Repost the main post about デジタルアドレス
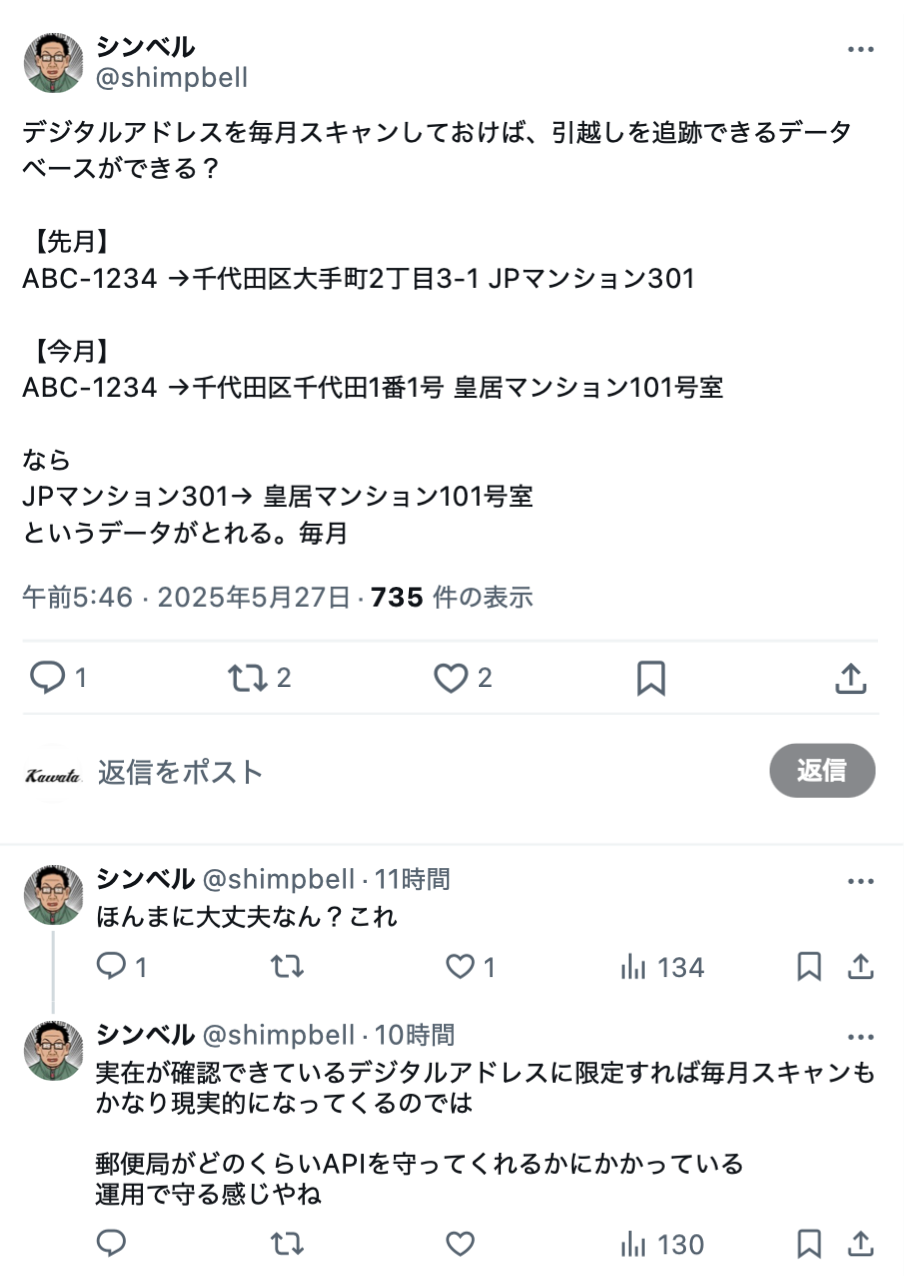 pyautogui.click(x=247, y=679)
